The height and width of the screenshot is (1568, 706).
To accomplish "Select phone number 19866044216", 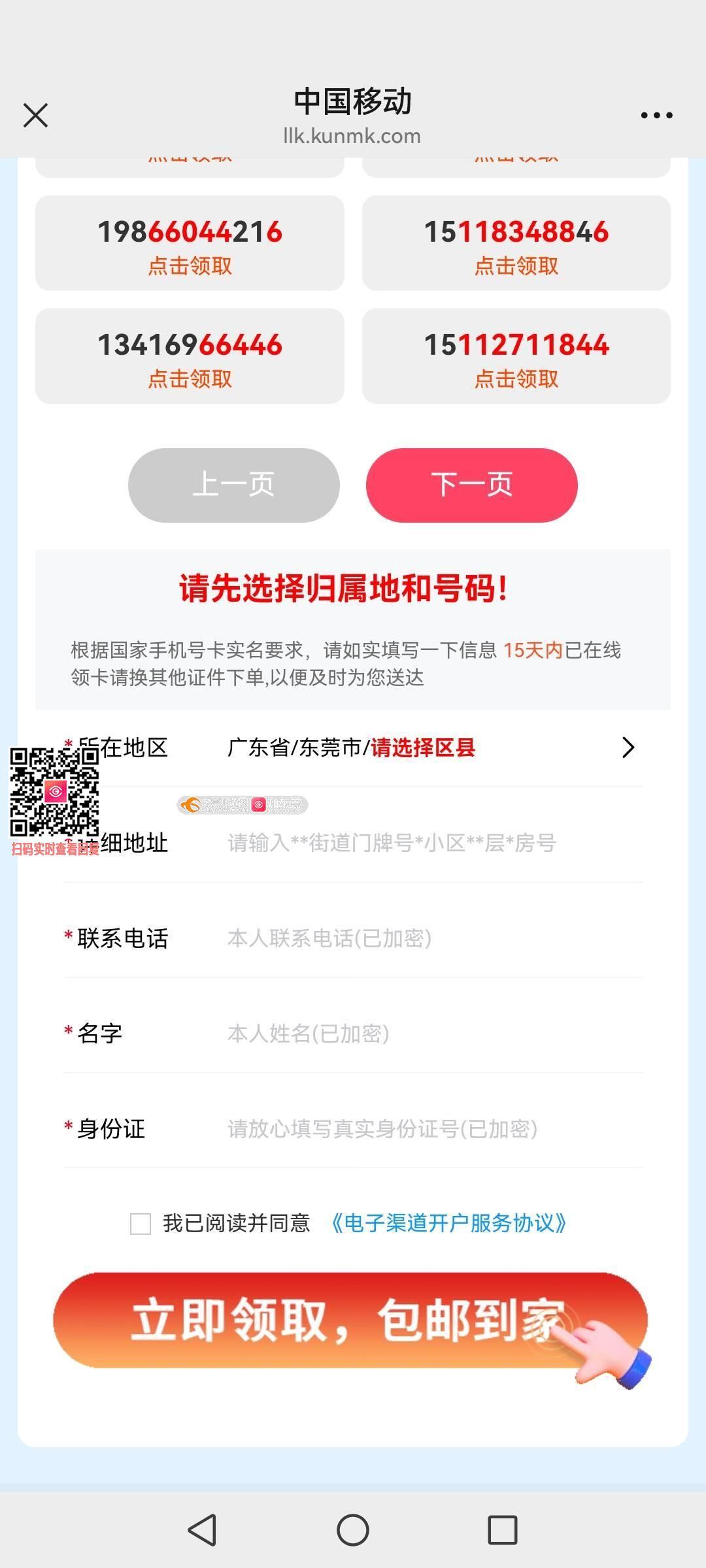I will [x=190, y=243].
